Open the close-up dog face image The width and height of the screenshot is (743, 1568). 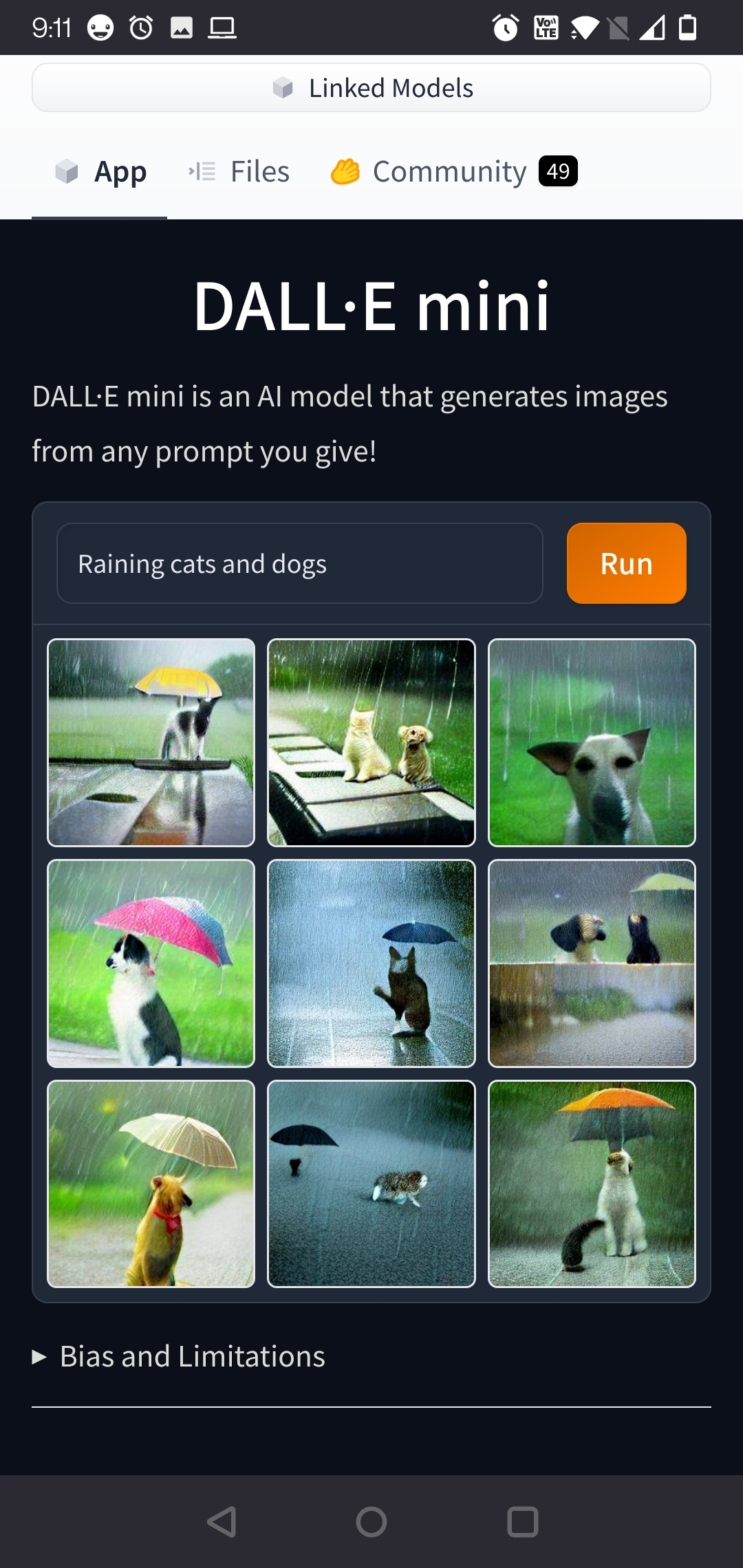(592, 743)
